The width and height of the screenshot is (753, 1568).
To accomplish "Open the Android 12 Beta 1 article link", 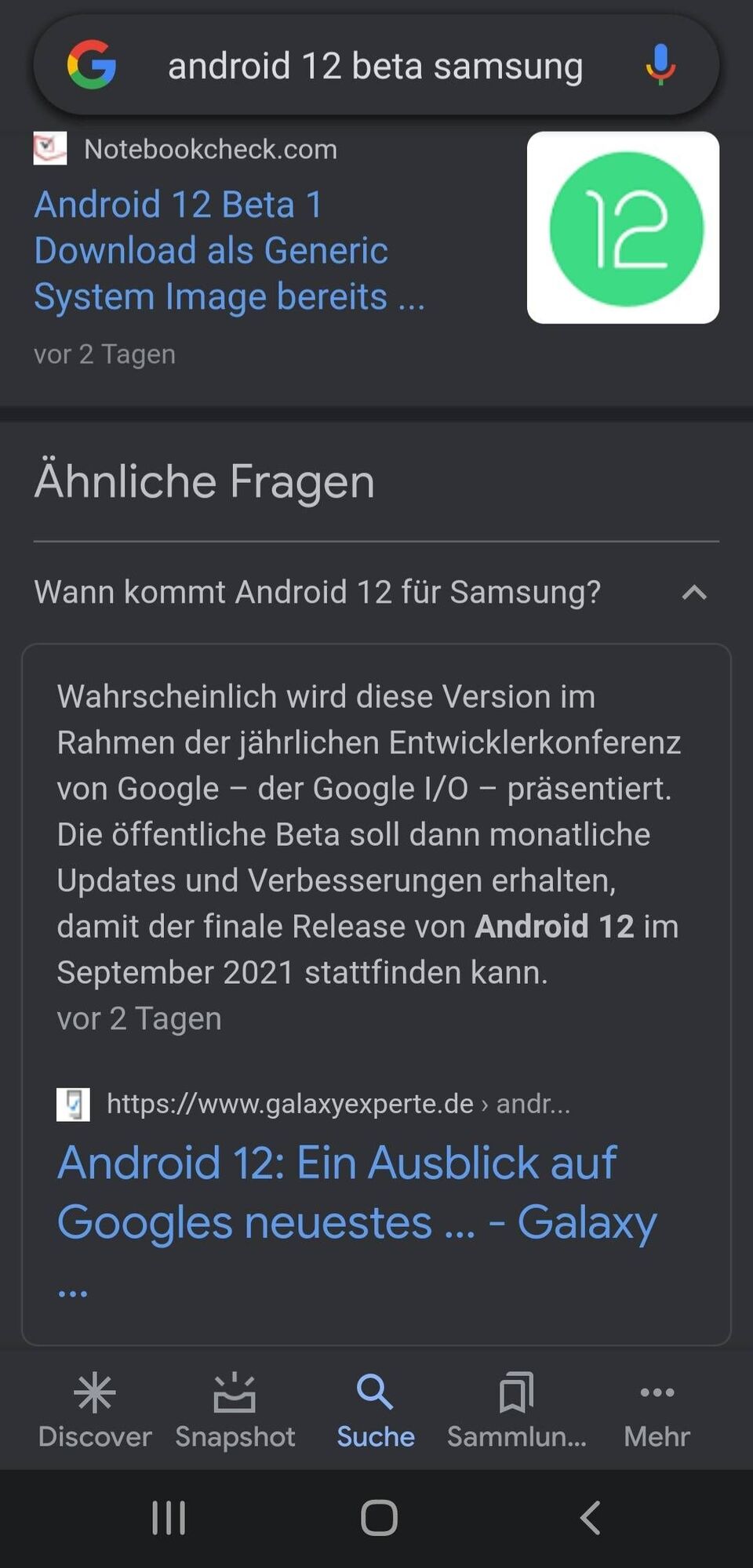I will point(227,249).
